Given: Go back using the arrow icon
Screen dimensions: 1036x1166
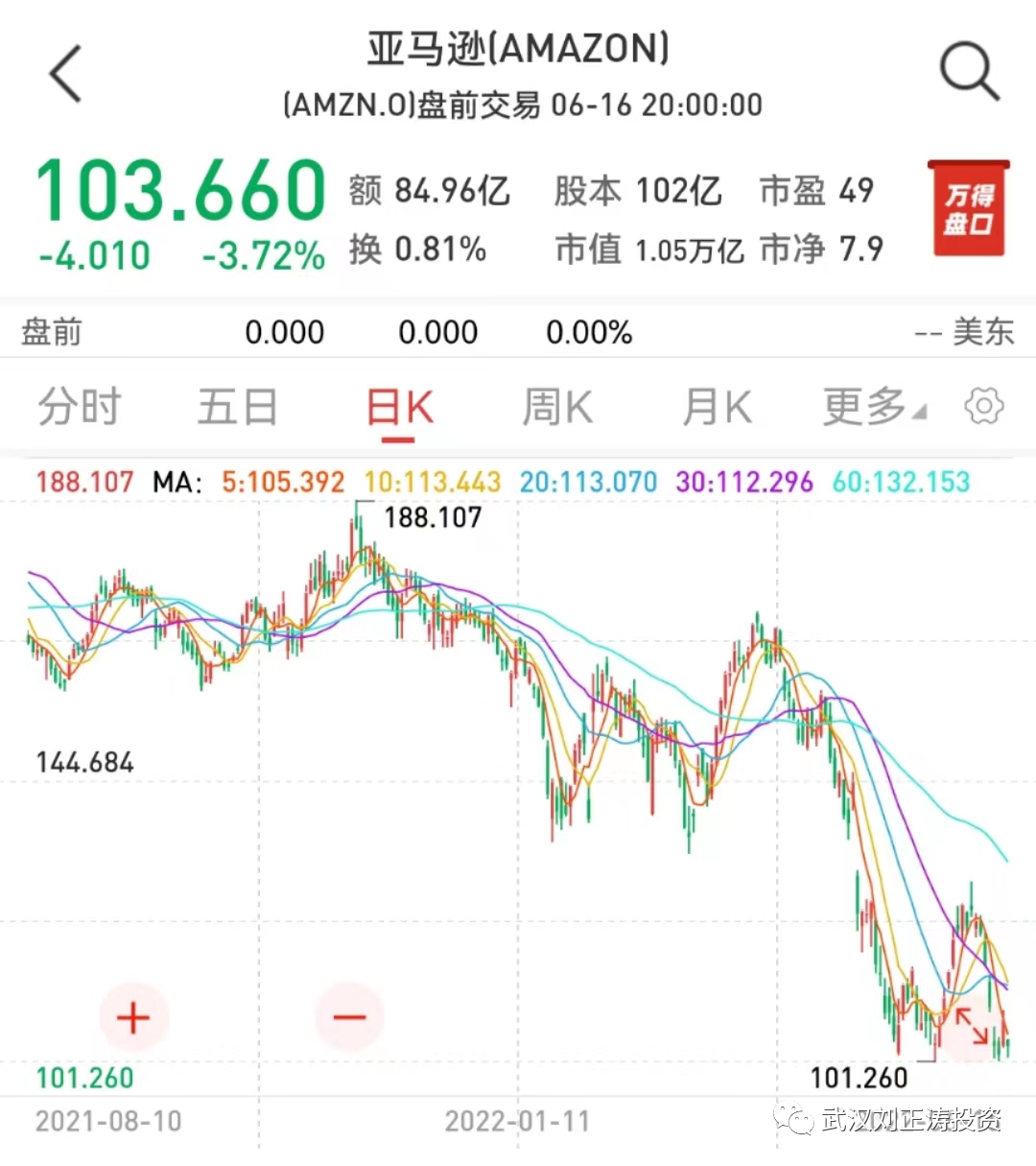Looking at the screenshot, I should (x=66, y=74).
